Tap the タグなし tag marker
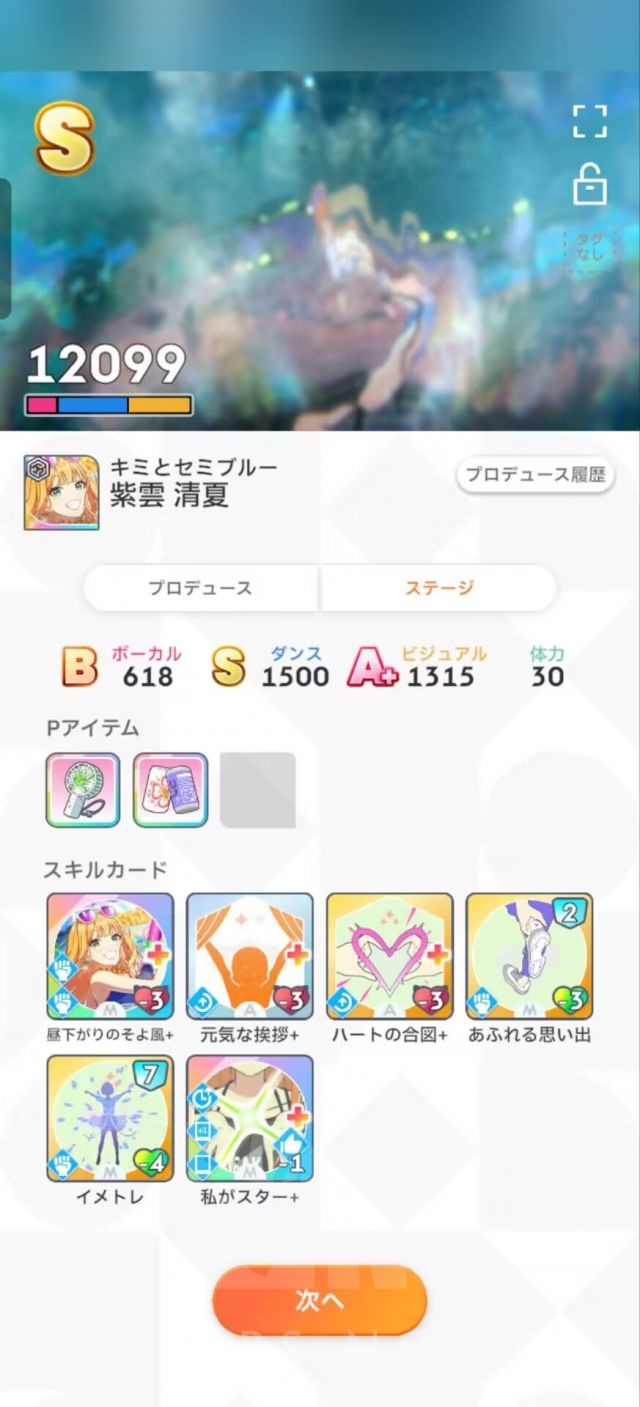 coord(590,249)
